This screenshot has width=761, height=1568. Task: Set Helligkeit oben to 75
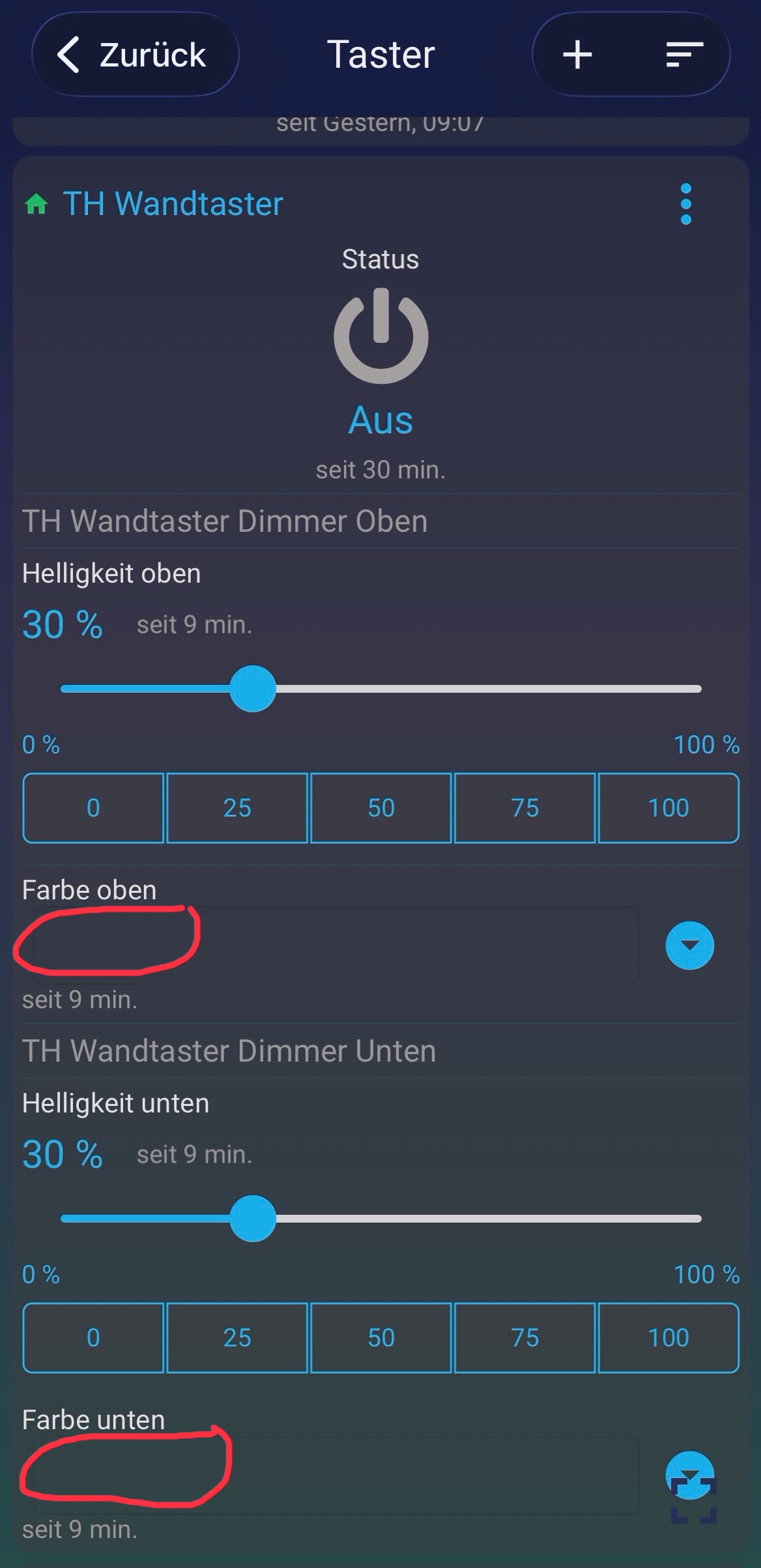point(525,808)
